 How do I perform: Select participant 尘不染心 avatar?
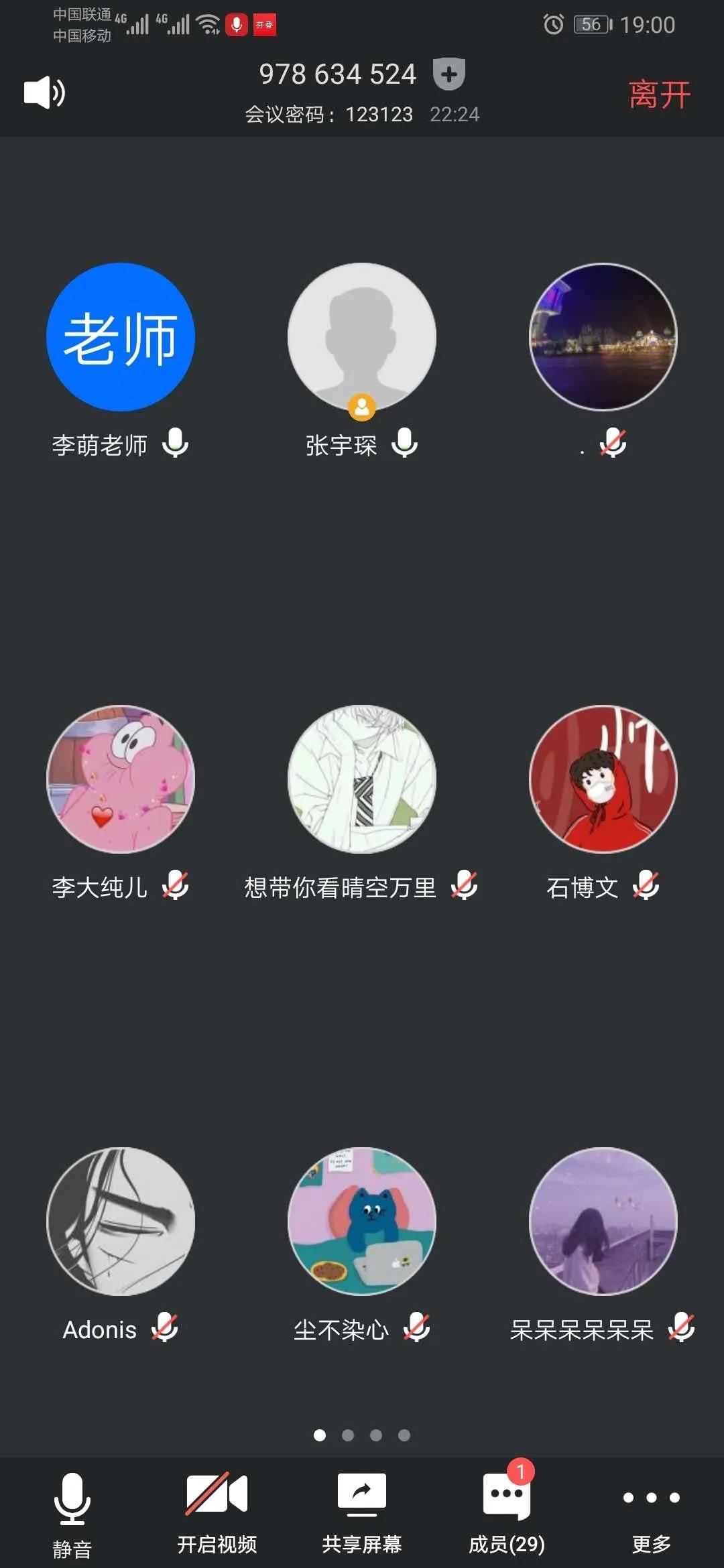coord(362,1222)
